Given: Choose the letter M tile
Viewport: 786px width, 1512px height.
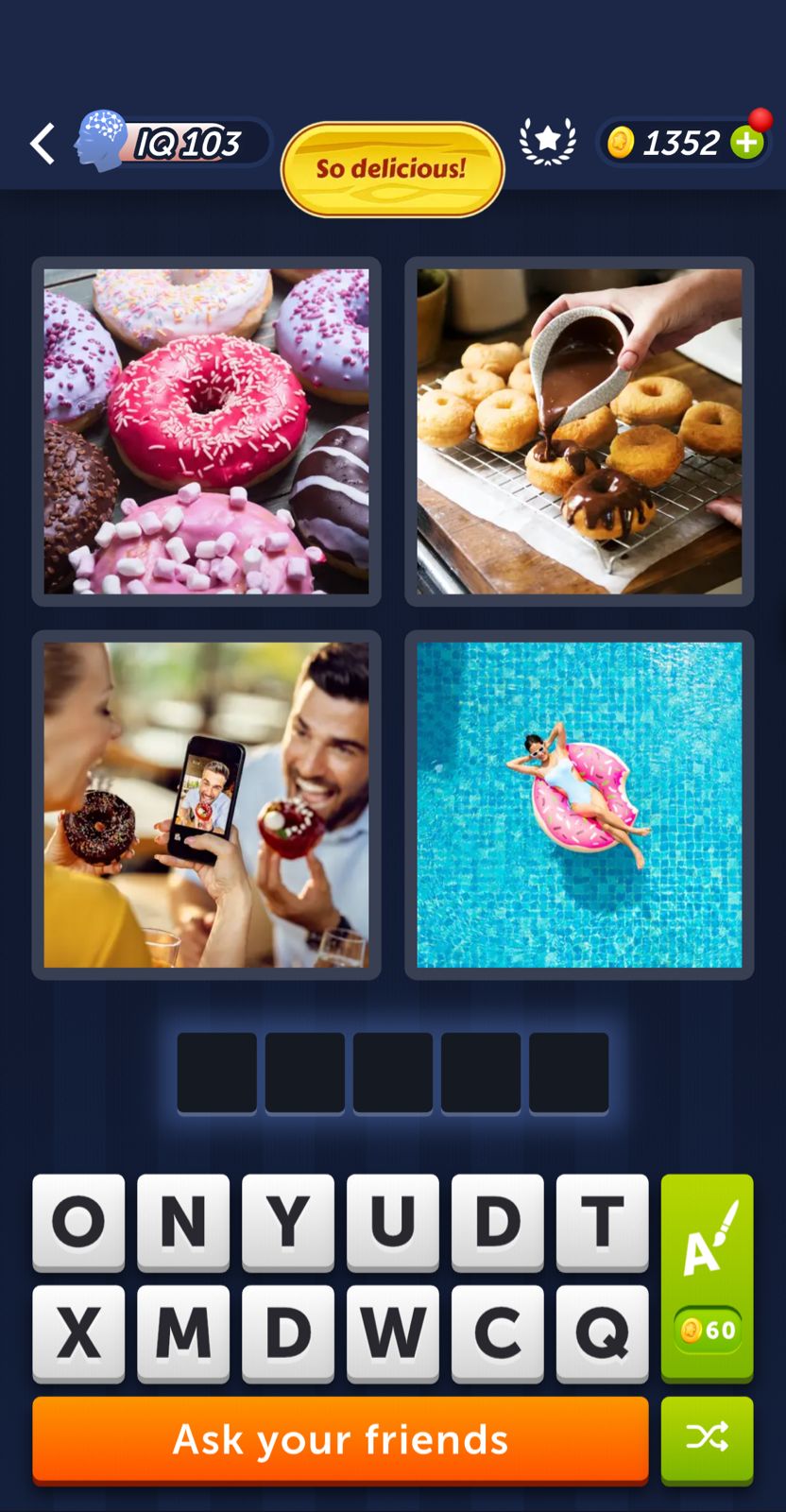Looking at the screenshot, I should (183, 1332).
